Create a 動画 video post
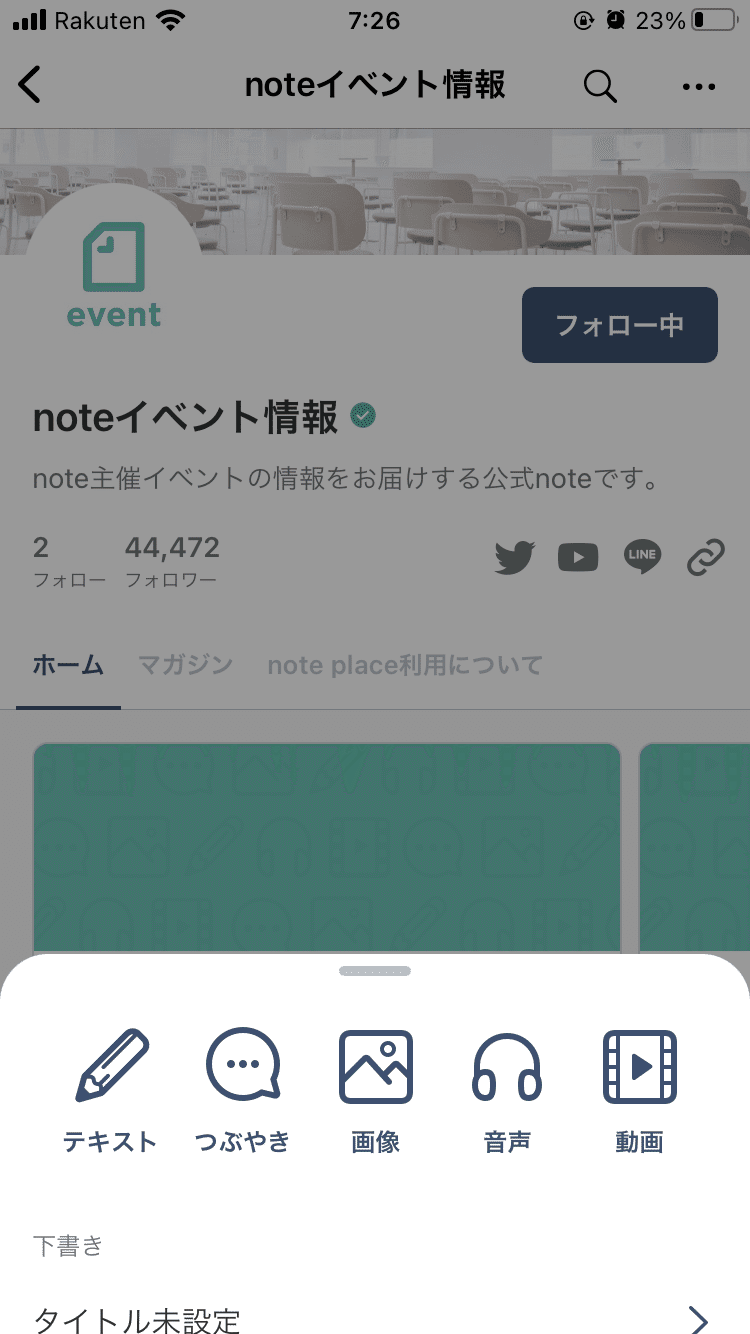 [x=639, y=1090]
